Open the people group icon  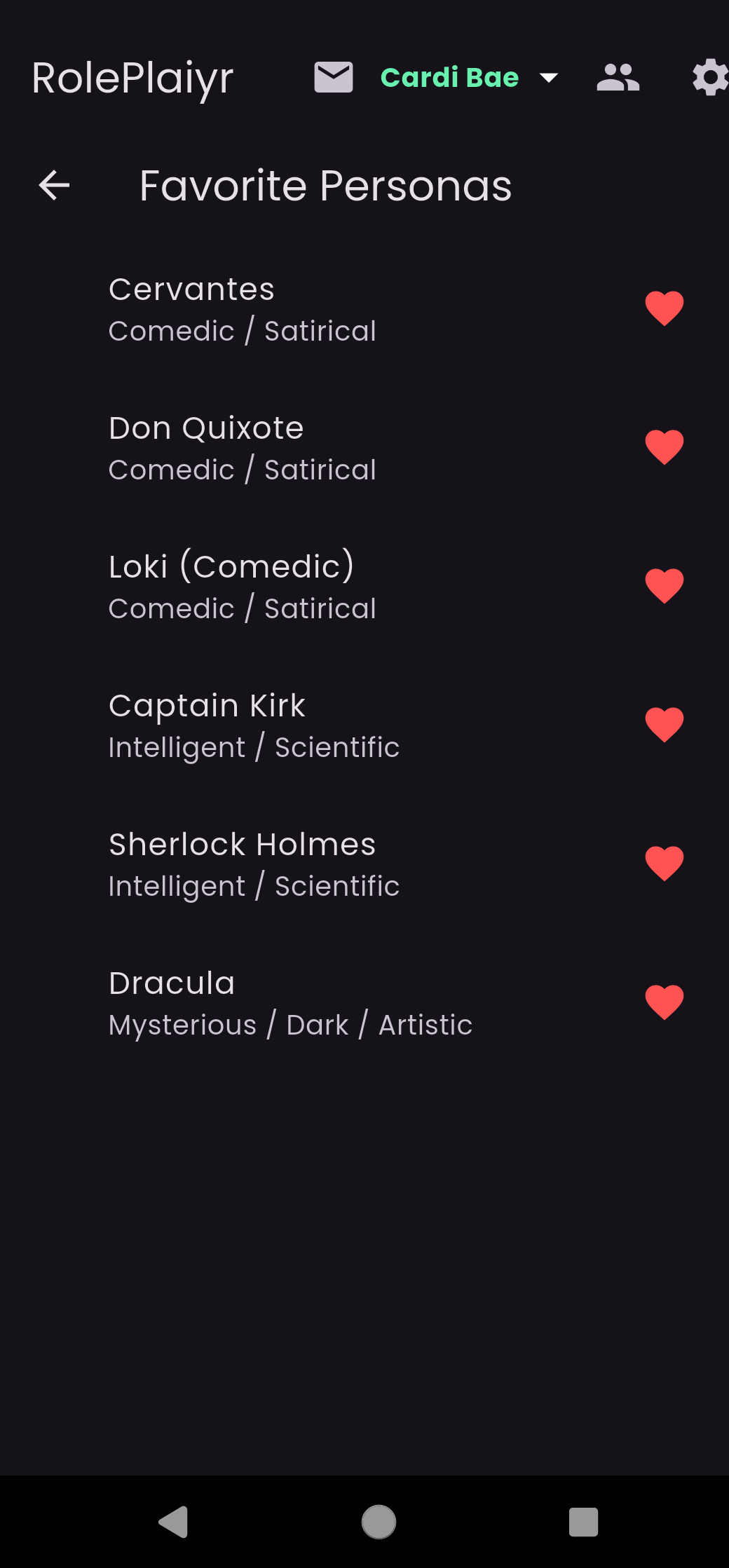[x=618, y=77]
